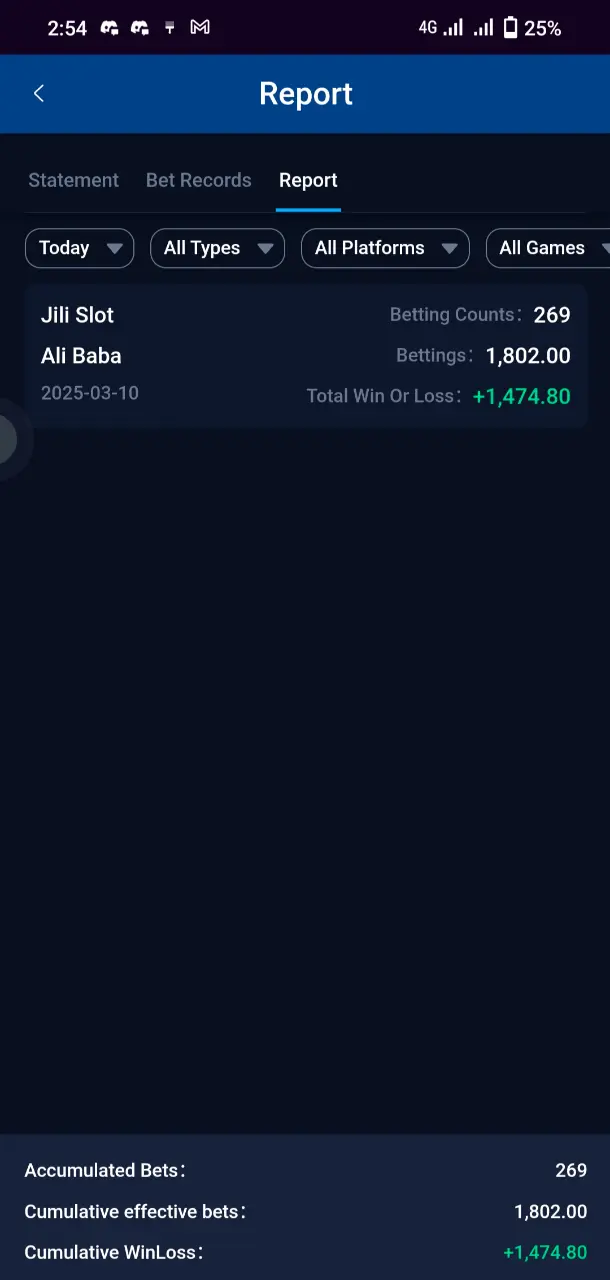Viewport: 610px width, 1280px height.
Task: Open the All Games dropdown
Action: coord(548,248)
